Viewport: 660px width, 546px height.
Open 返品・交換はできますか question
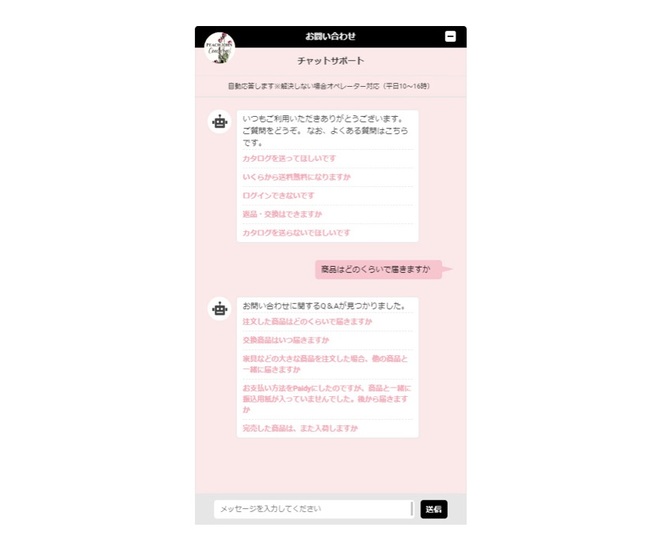point(282,214)
